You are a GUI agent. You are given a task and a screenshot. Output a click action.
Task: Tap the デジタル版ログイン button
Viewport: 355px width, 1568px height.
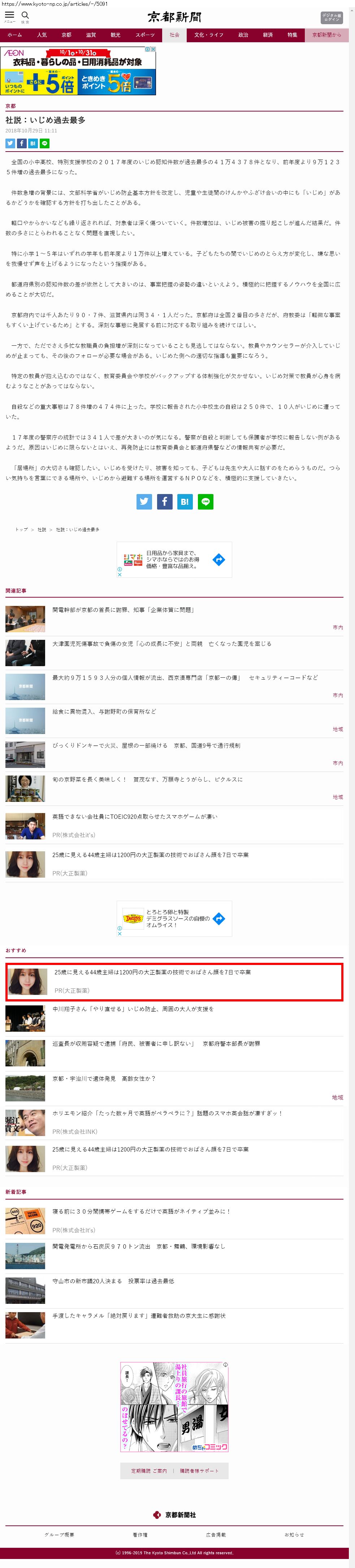(331, 18)
